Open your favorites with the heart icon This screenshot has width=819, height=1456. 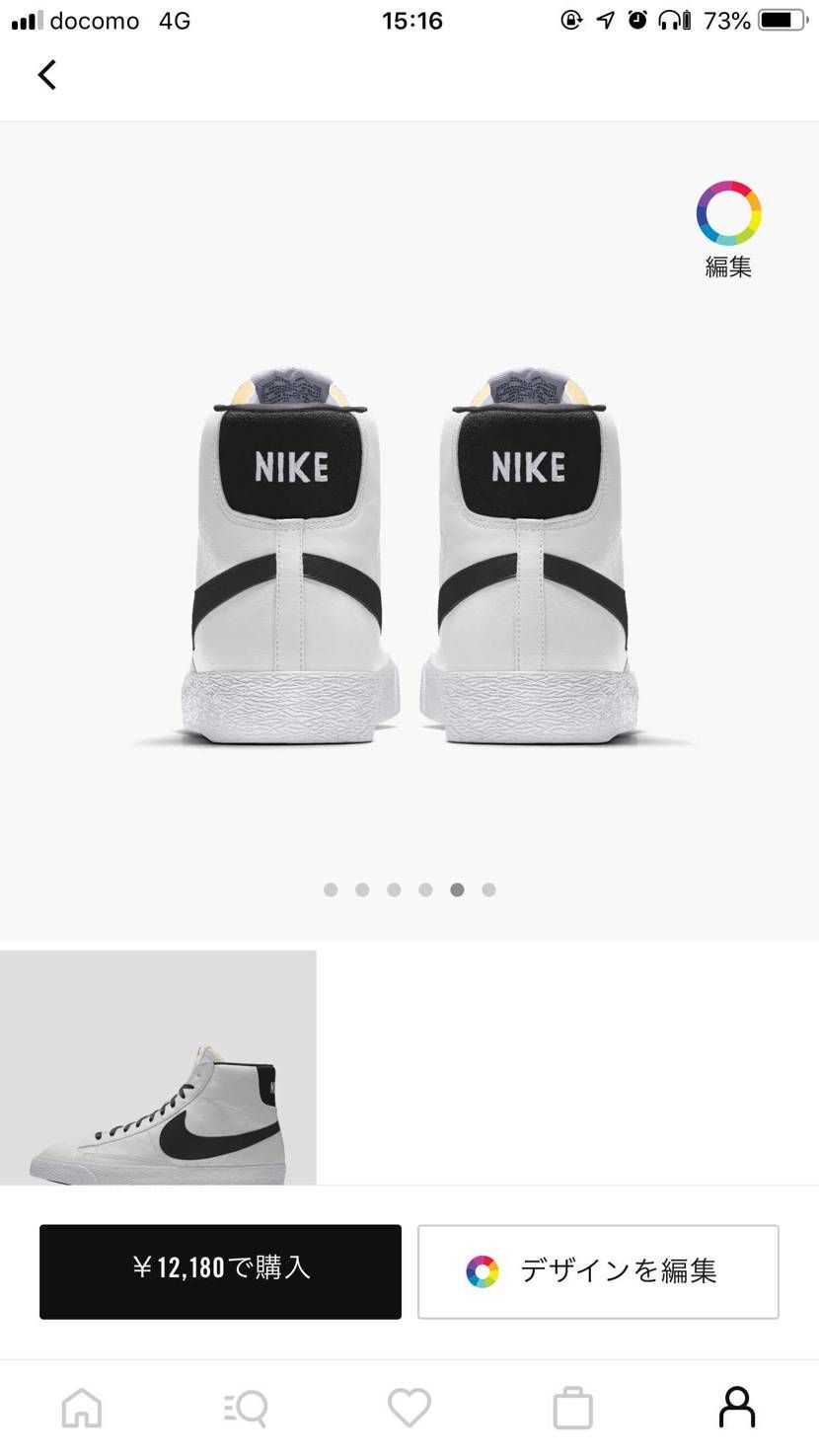[409, 1408]
